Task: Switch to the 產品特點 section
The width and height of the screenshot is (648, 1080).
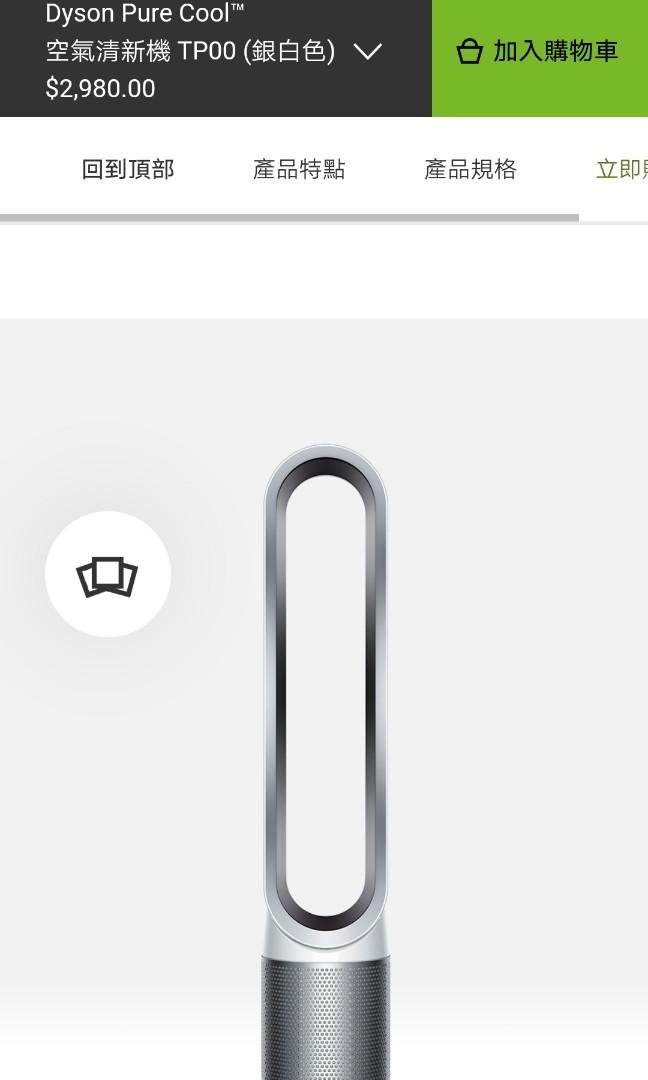Action: click(299, 170)
